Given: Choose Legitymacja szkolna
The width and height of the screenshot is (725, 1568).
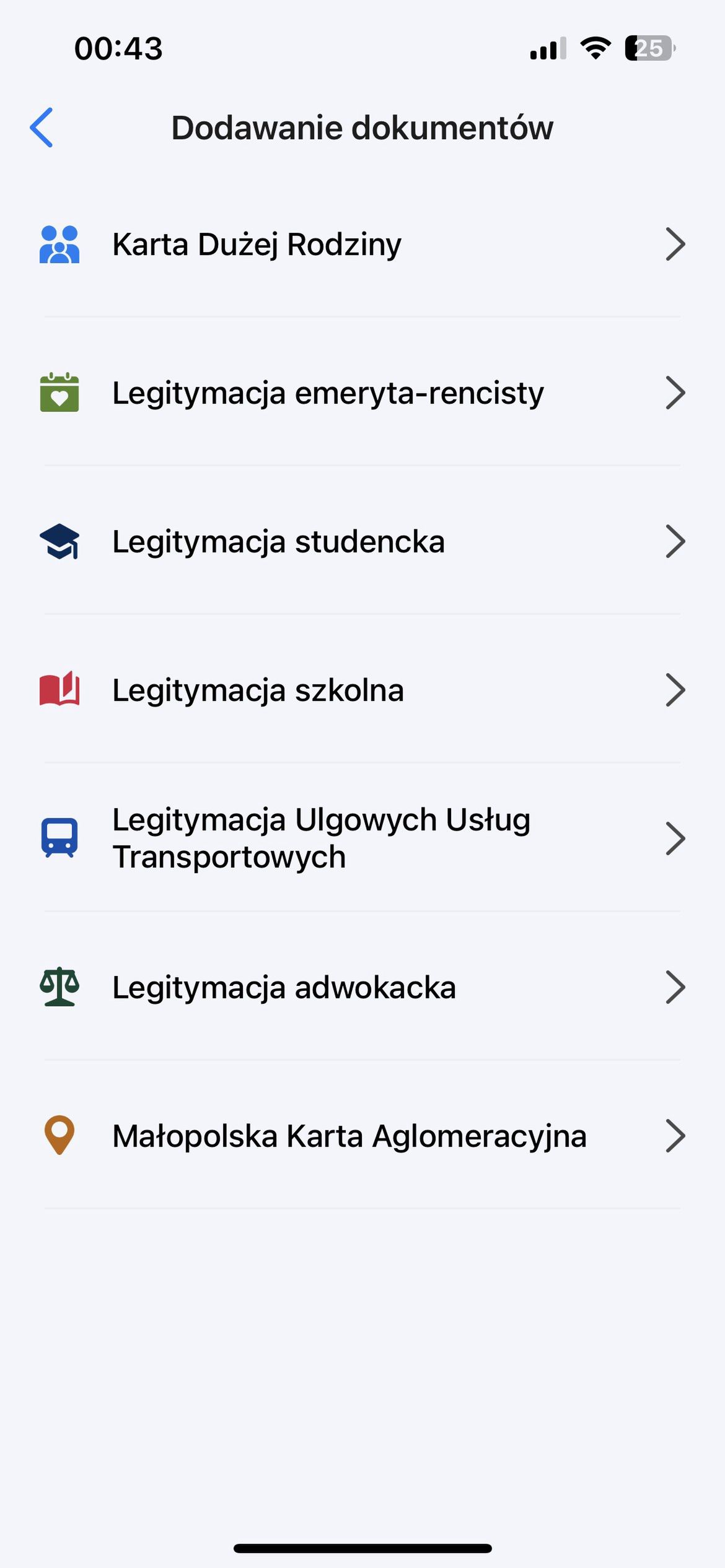Looking at the screenshot, I should coord(362,690).
